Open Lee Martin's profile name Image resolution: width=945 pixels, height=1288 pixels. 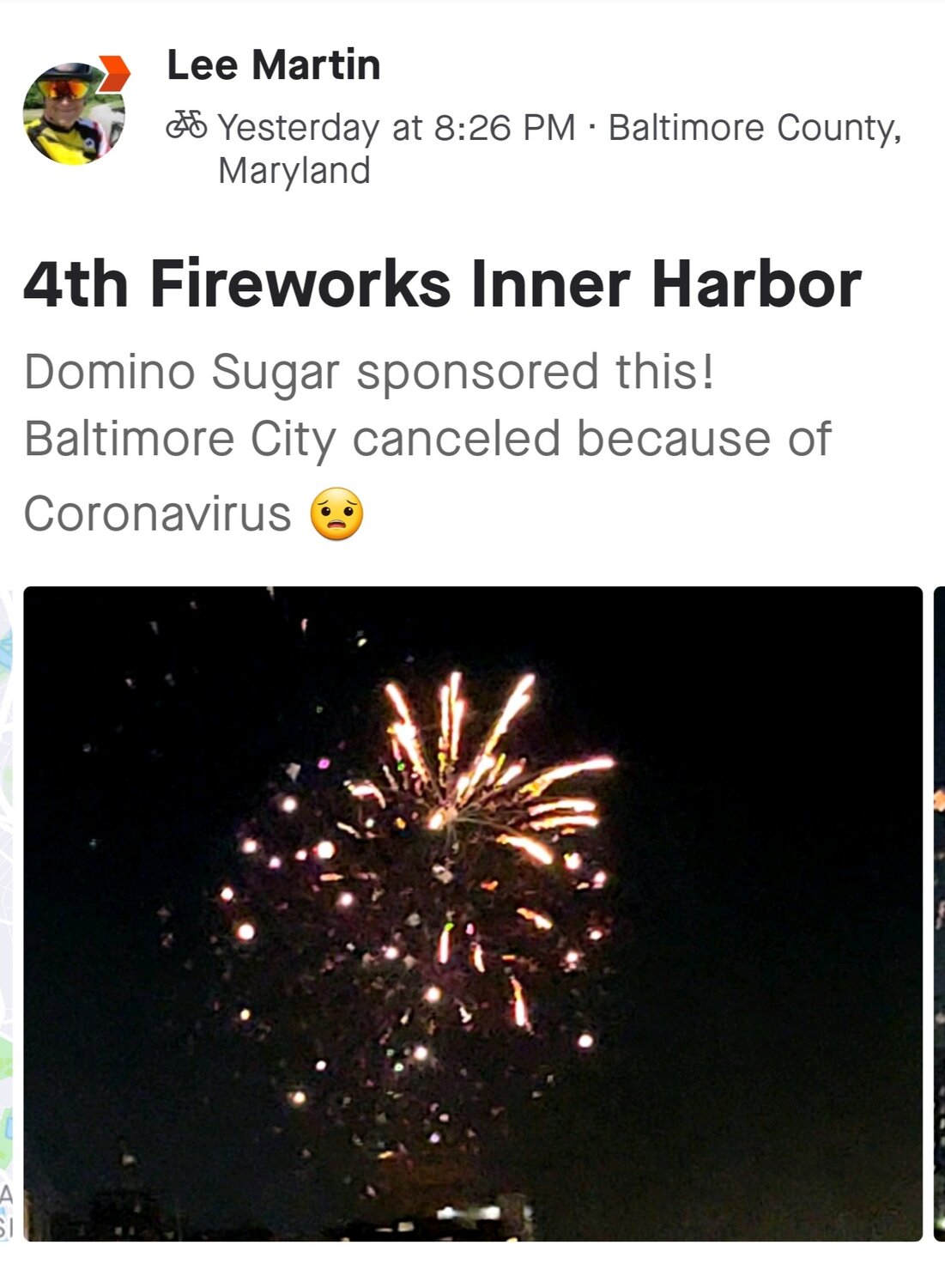[273, 65]
